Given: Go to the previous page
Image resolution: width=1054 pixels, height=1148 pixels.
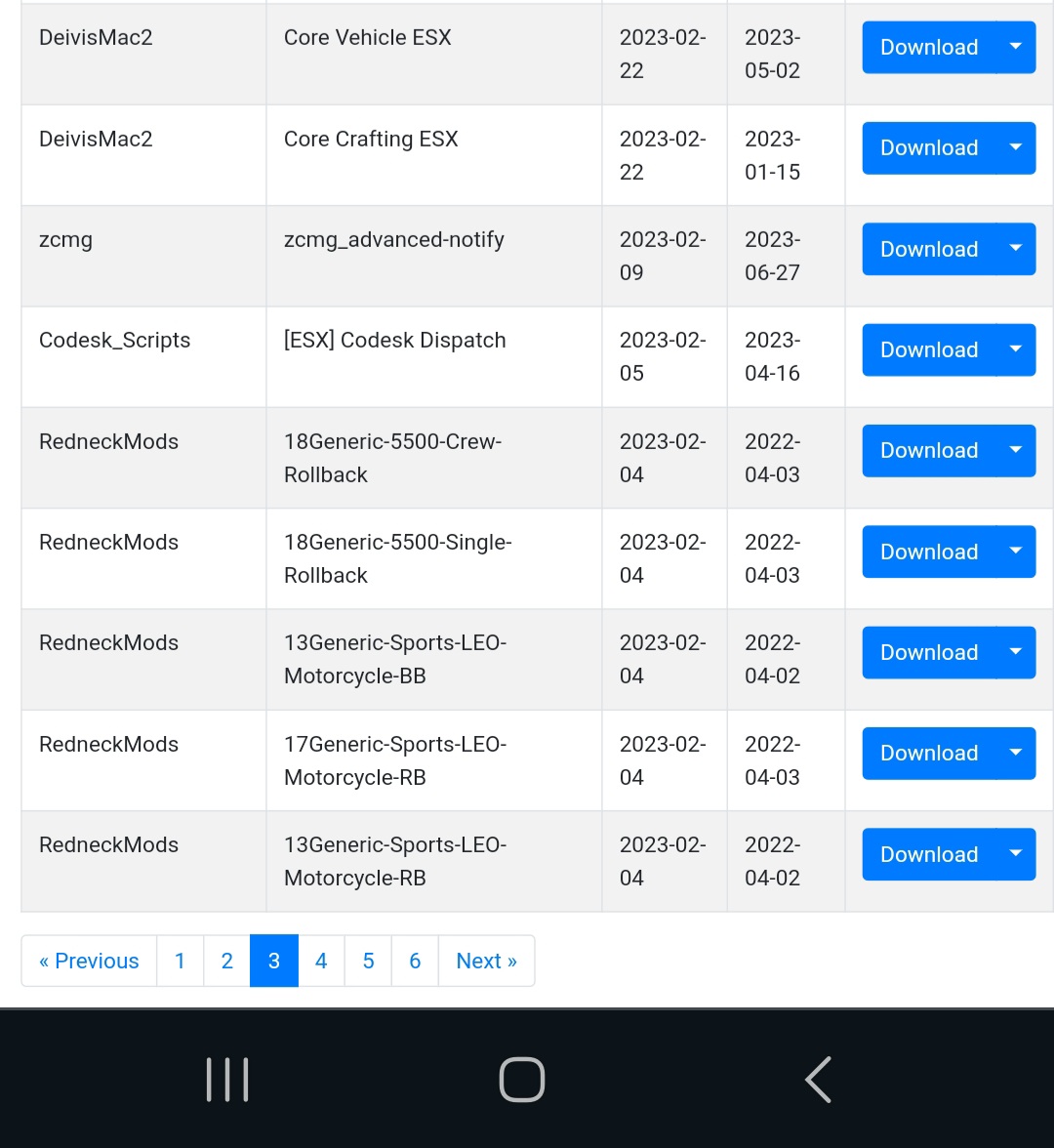Looking at the screenshot, I should click(89, 961).
